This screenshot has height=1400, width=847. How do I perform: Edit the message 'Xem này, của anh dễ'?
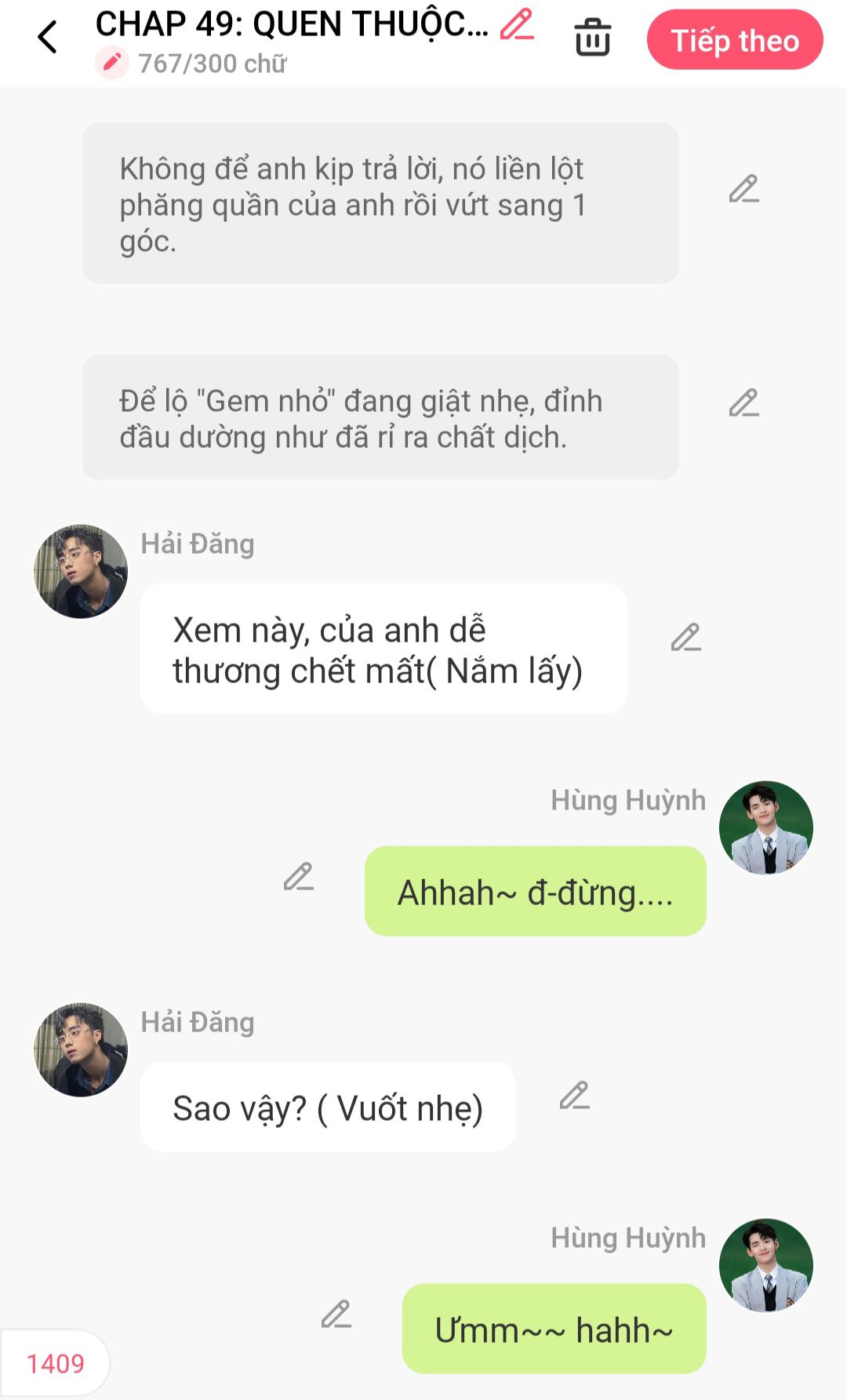tap(685, 638)
